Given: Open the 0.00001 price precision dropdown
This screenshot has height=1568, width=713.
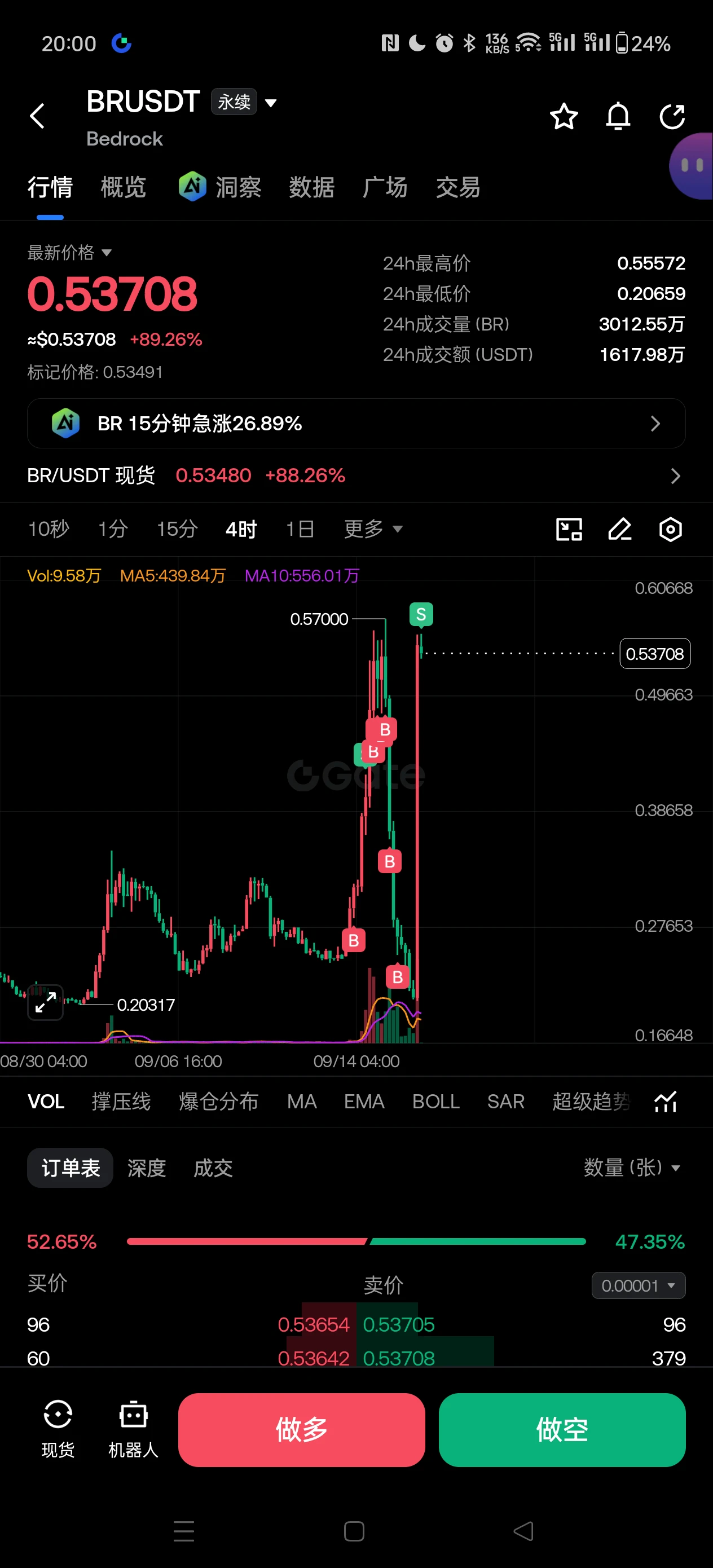Looking at the screenshot, I should click(x=638, y=1285).
